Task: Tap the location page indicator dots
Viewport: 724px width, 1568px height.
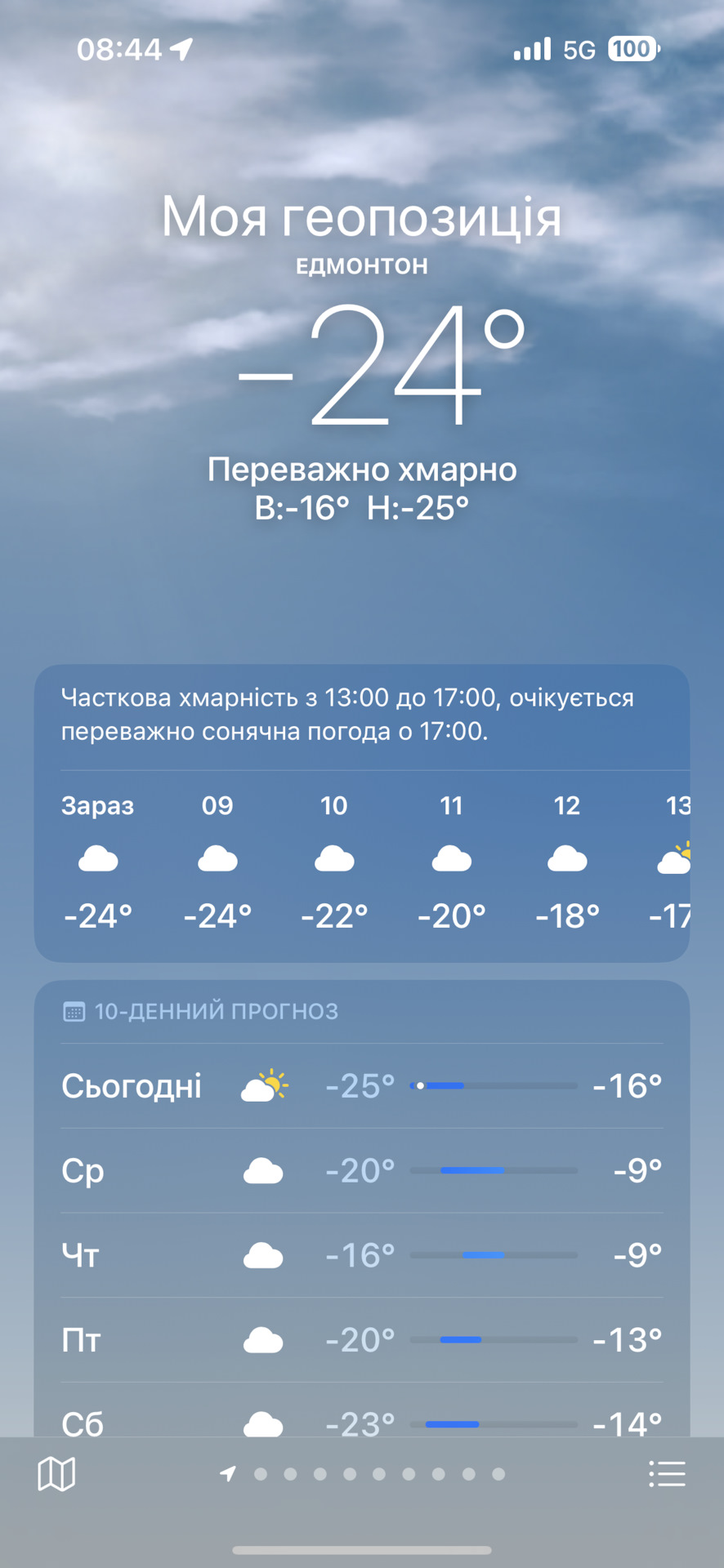Action: (364, 1474)
